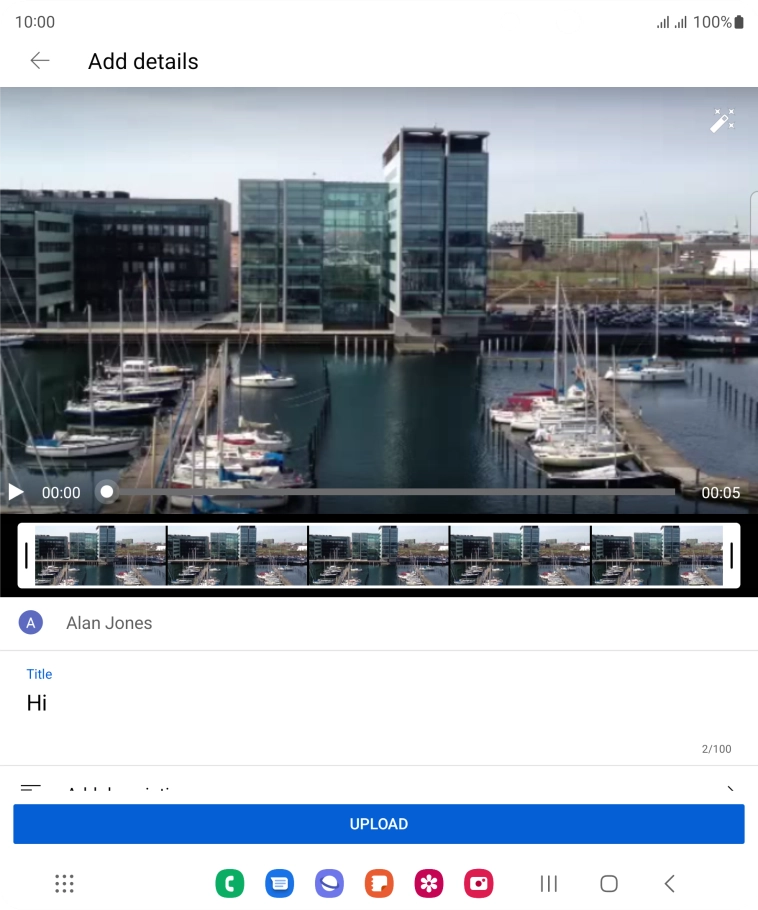Play the video preview

[15, 492]
